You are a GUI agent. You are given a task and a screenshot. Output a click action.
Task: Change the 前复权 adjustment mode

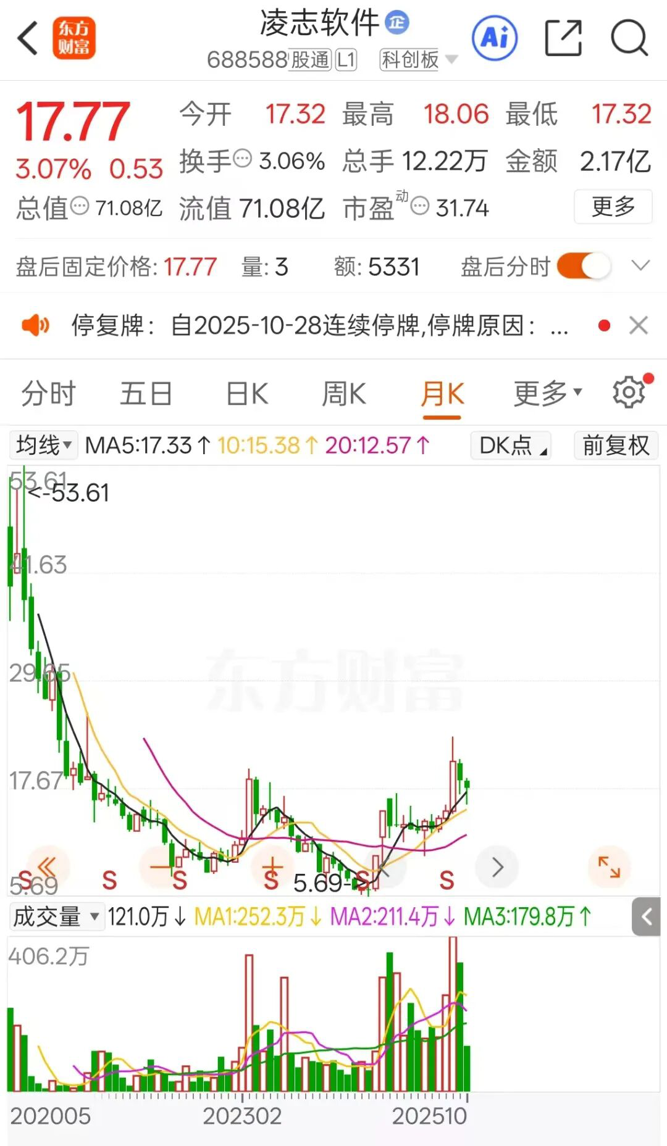tap(616, 445)
